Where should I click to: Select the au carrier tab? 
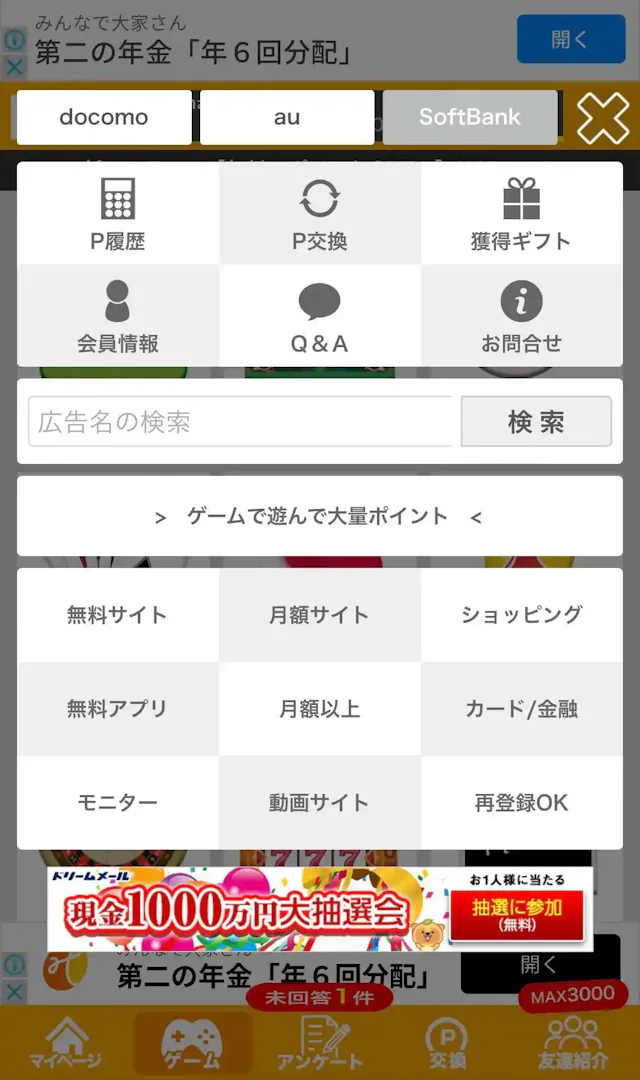pos(287,117)
